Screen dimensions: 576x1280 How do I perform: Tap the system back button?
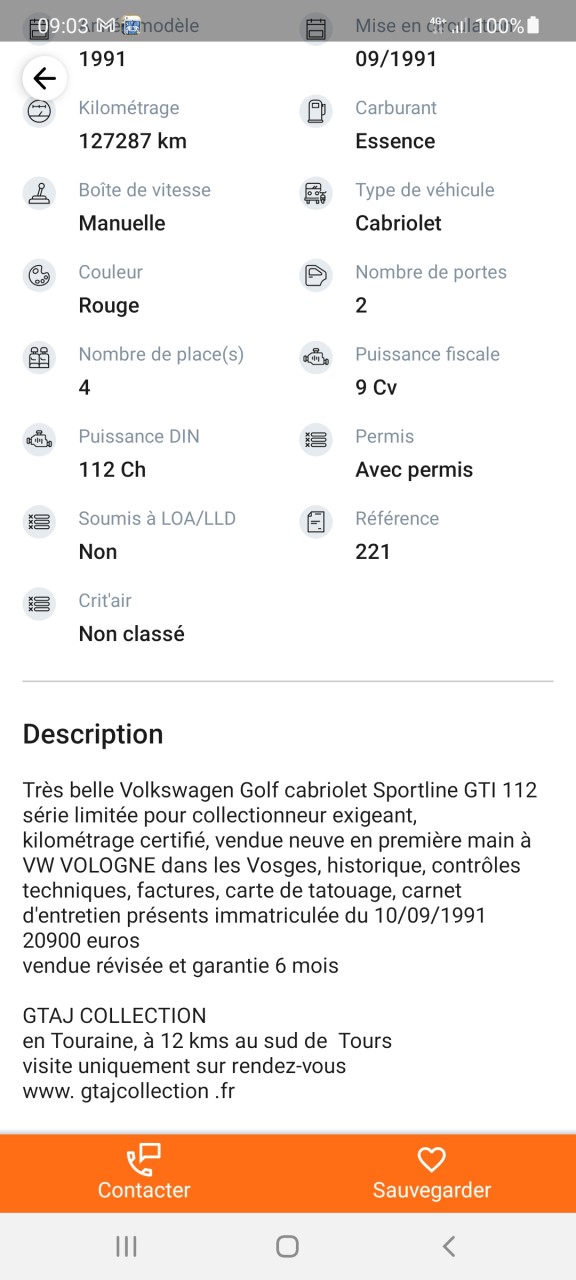click(x=449, y=1246)
